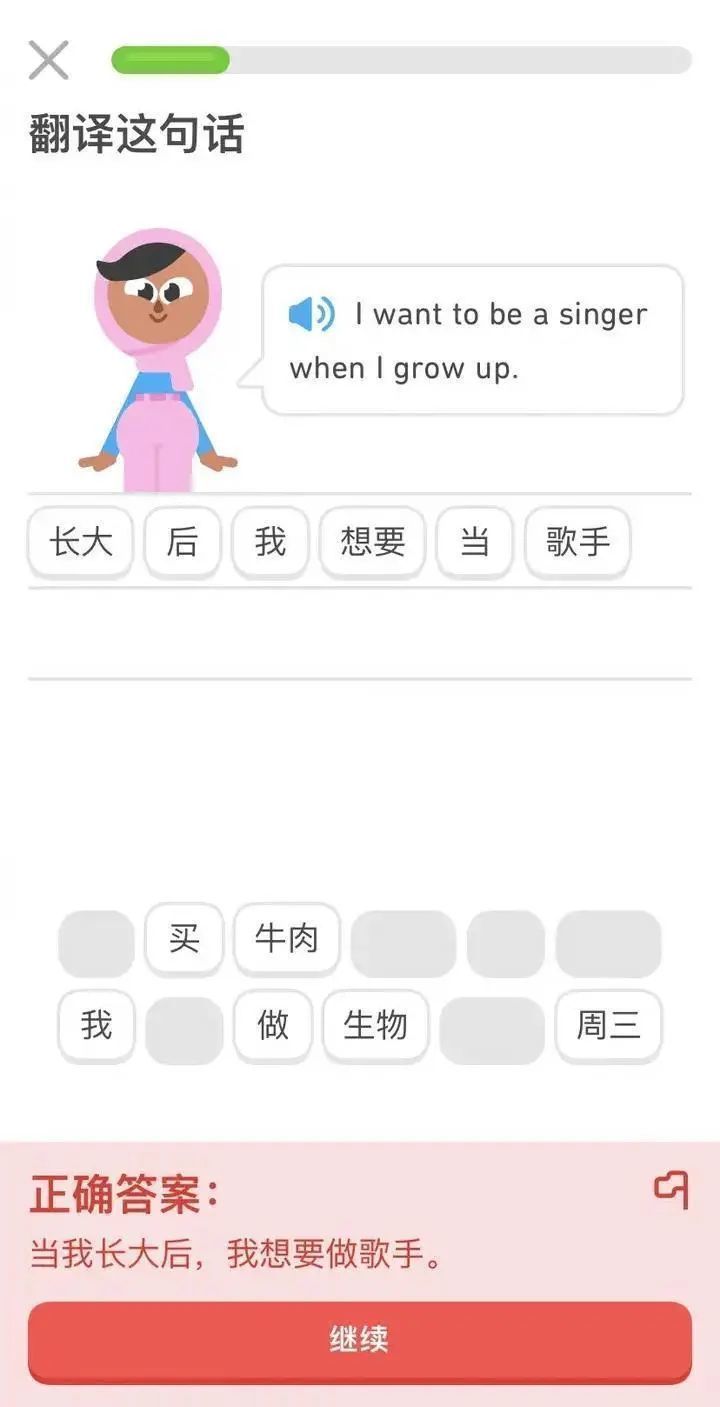Select the word tile 买

point(184,939)
